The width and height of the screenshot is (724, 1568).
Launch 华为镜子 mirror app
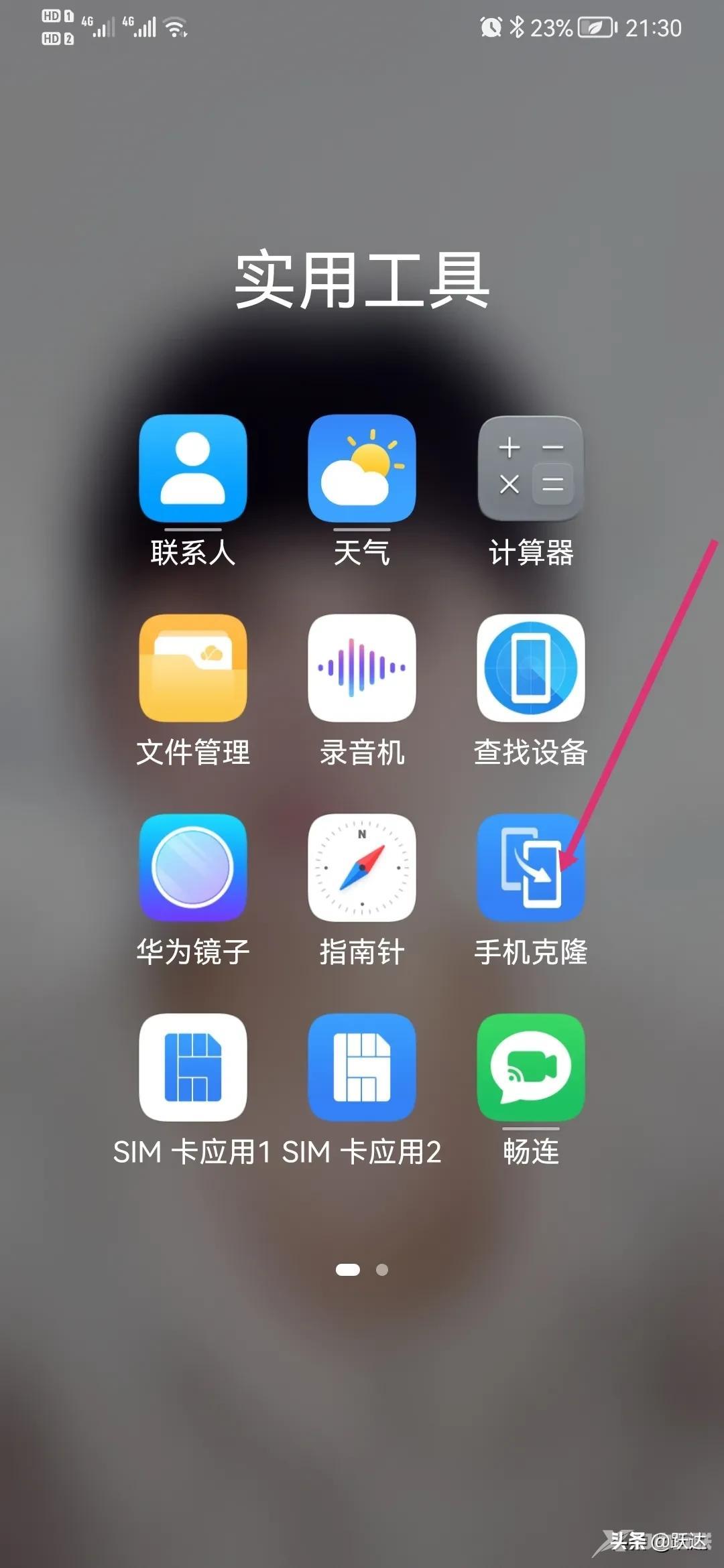[192, 868]
